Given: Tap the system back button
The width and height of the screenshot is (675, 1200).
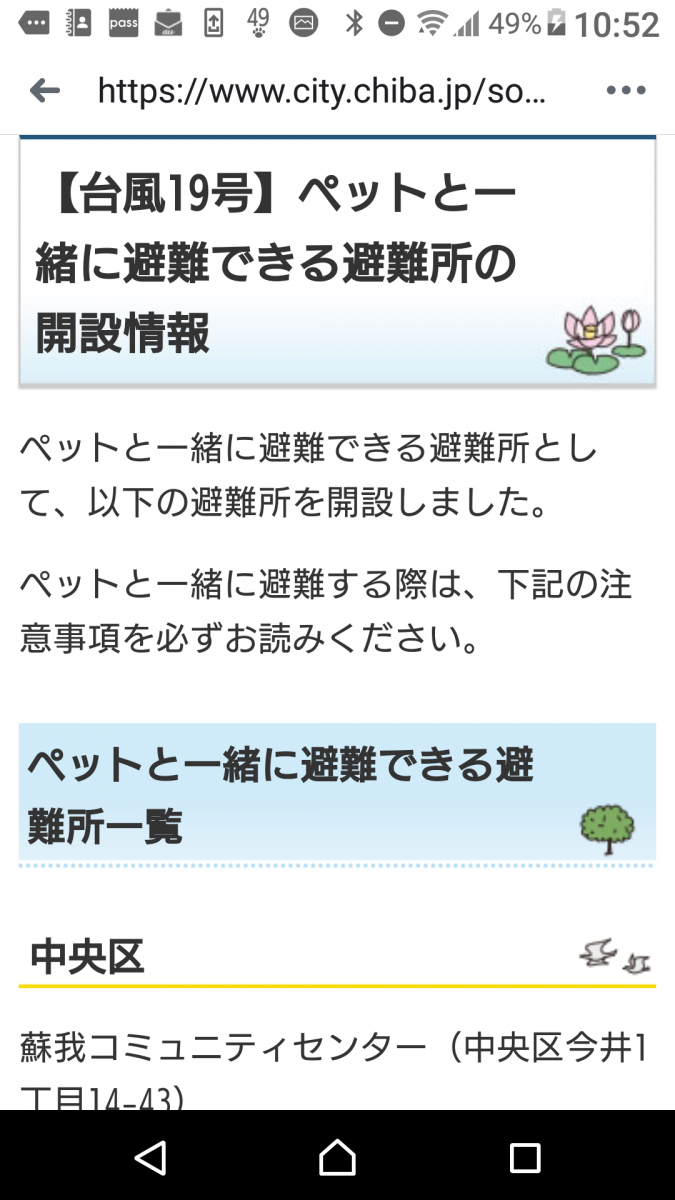Looking at the screenshot, I should tap(150, 1157).
